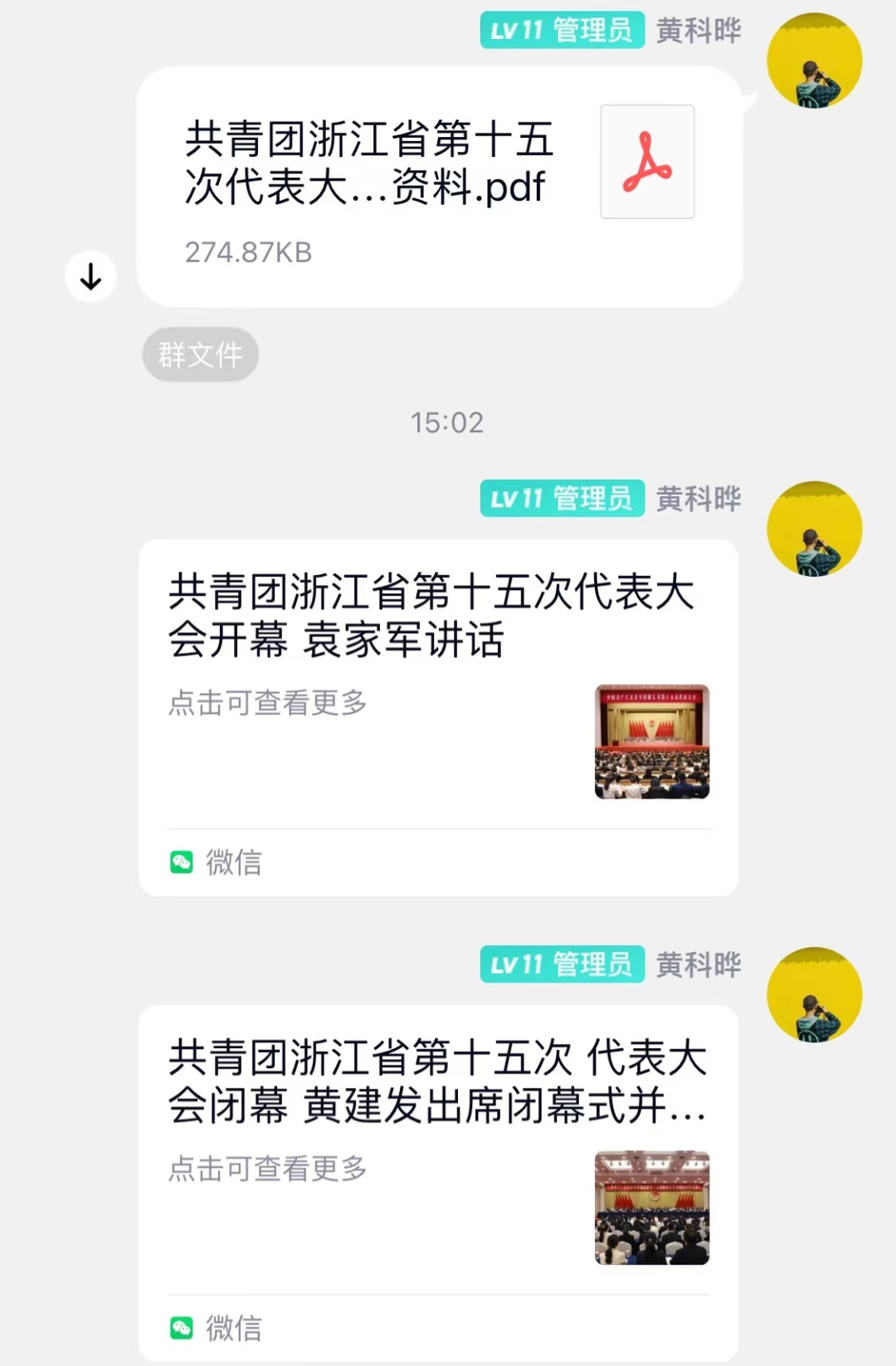Click the conference photo thumbnail on the 闭幕 card

pyautogui.click(x=652, y=1209)
